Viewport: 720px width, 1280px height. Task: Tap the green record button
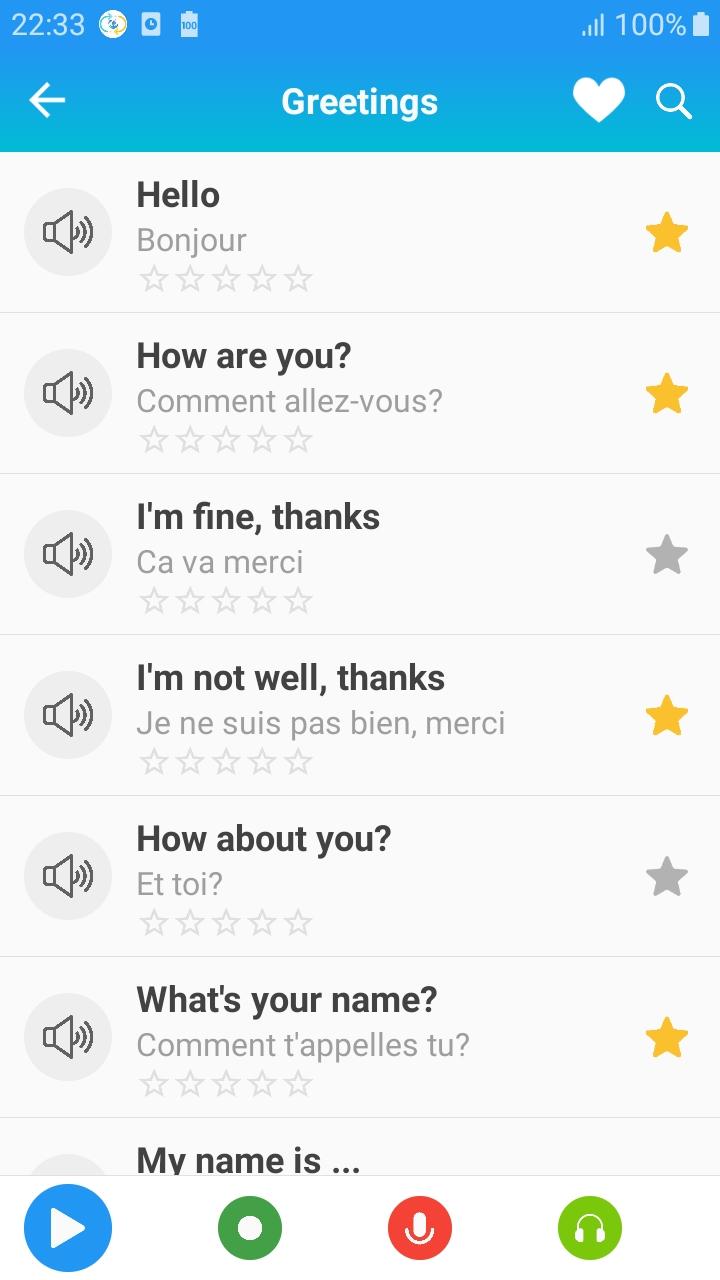(250, 1228)
